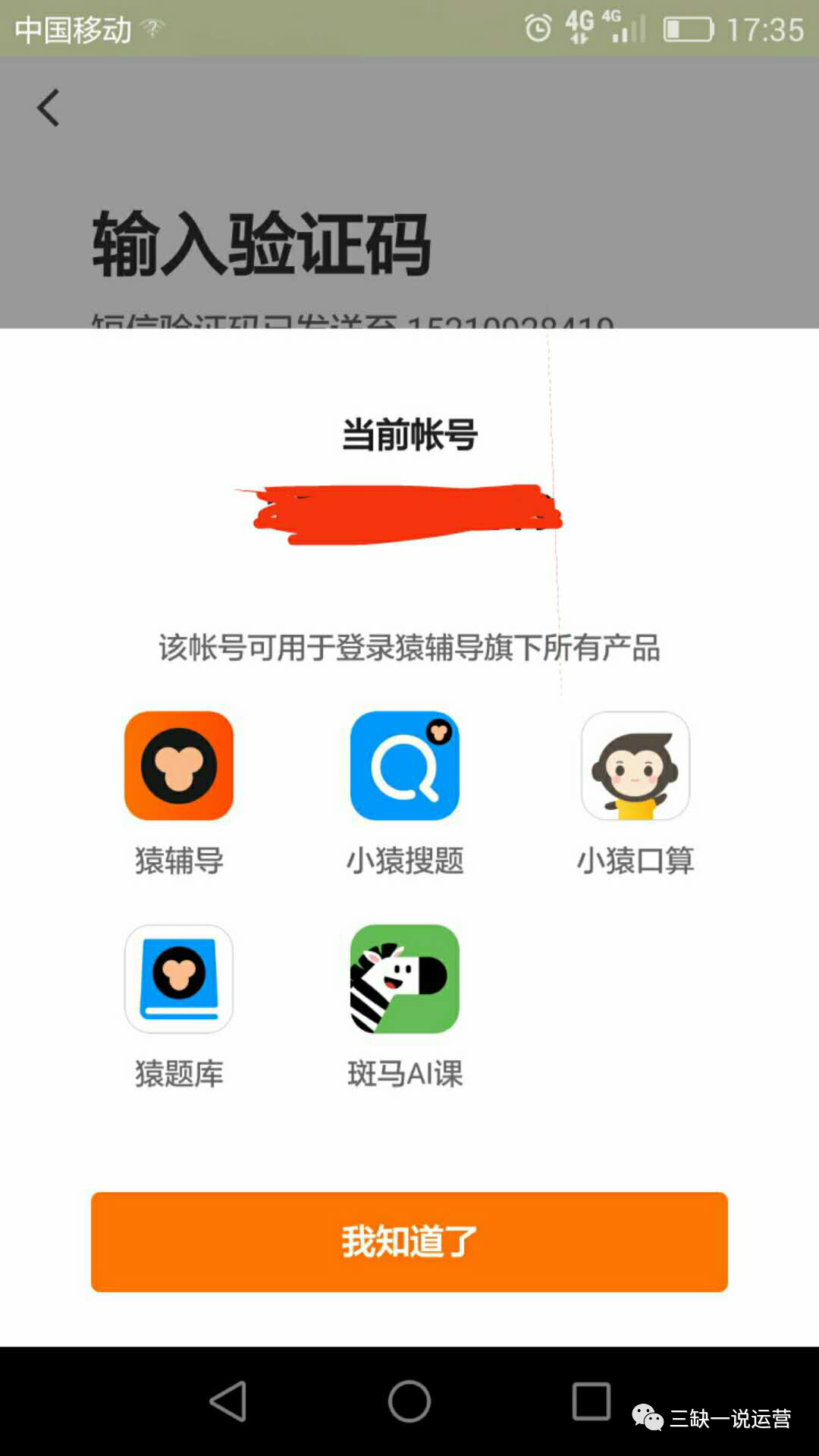The height and width of the screenshot is (1456, 819).
Task: Tap the back arrow at top left
Action: pos(47,107)
